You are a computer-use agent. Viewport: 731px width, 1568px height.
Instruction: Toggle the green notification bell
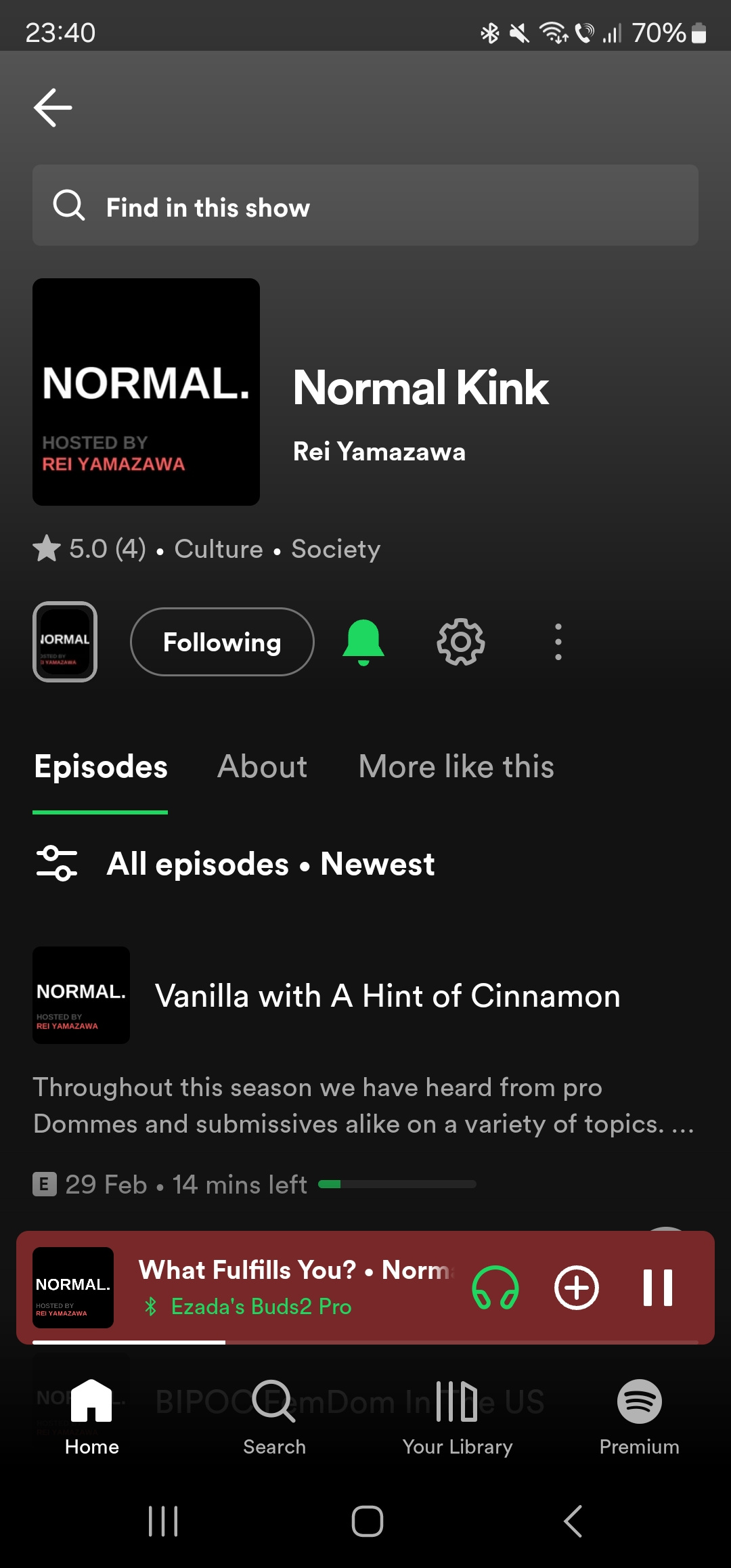[x=363, y=642]
